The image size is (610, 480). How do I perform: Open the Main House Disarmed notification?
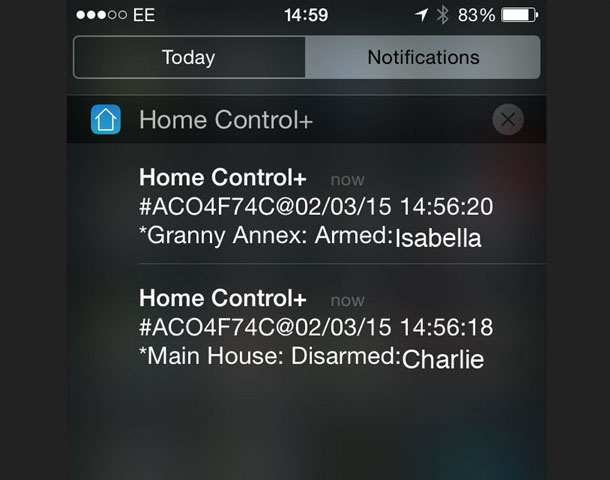(310, 328)
